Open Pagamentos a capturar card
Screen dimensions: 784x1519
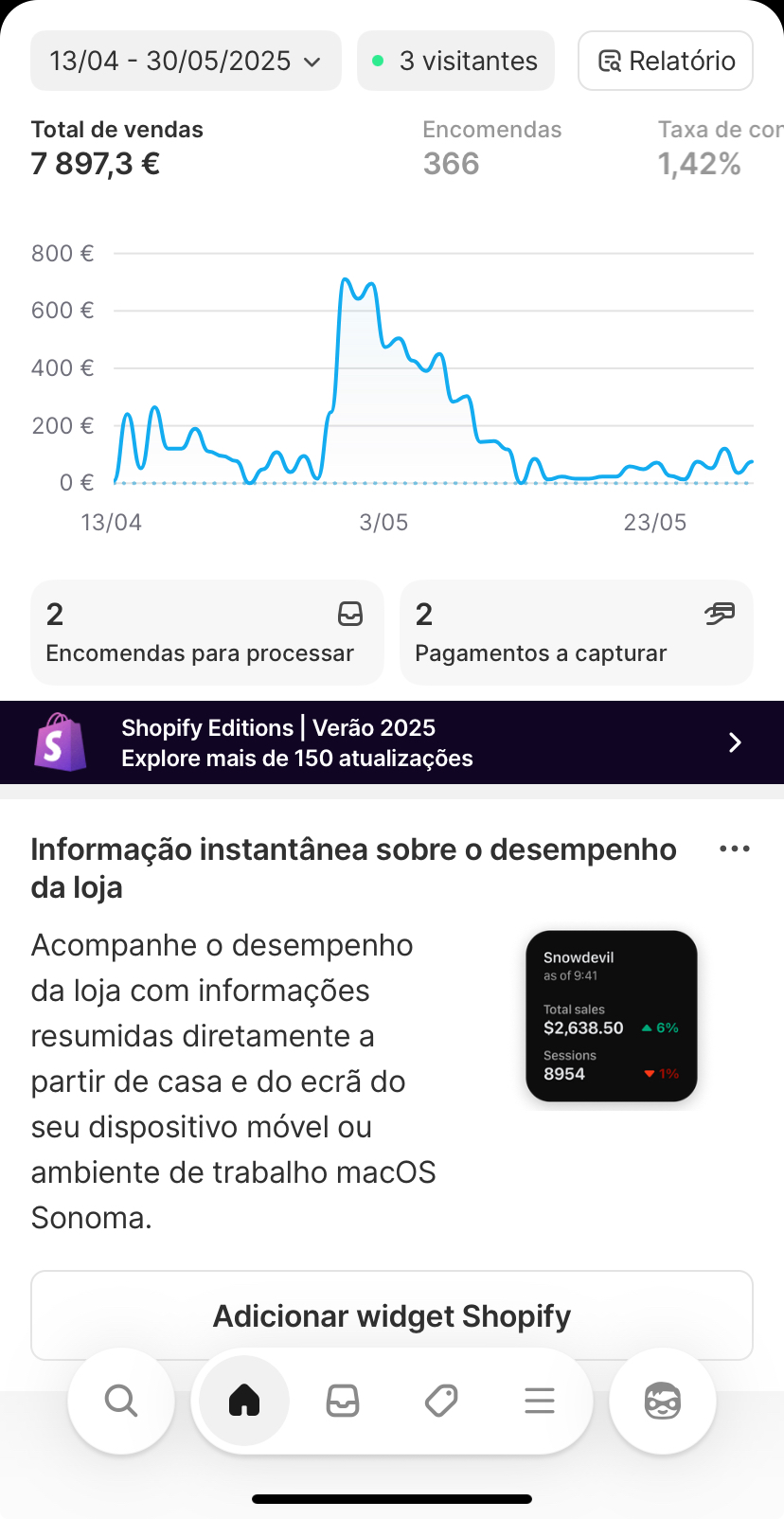(x=576, y=633)
